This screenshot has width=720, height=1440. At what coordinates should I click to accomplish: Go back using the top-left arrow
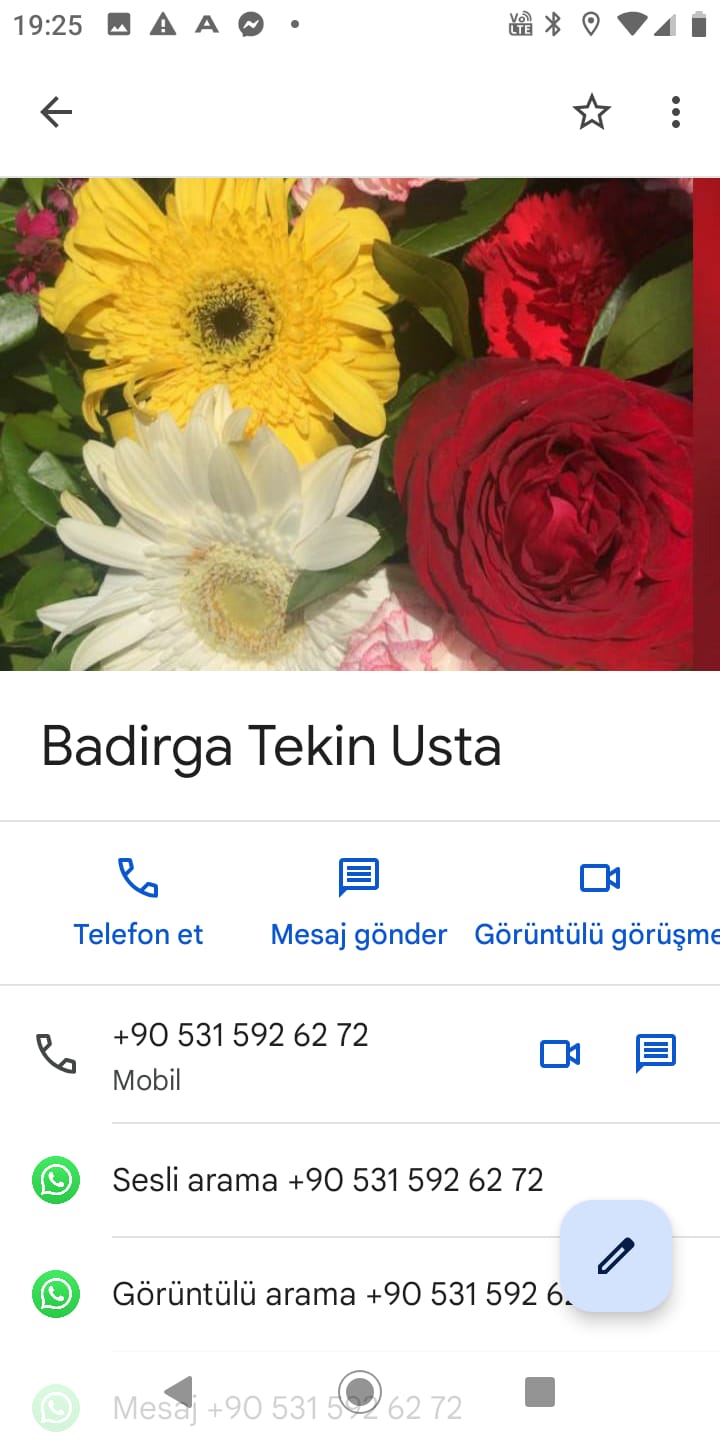(x=56, y=112)
